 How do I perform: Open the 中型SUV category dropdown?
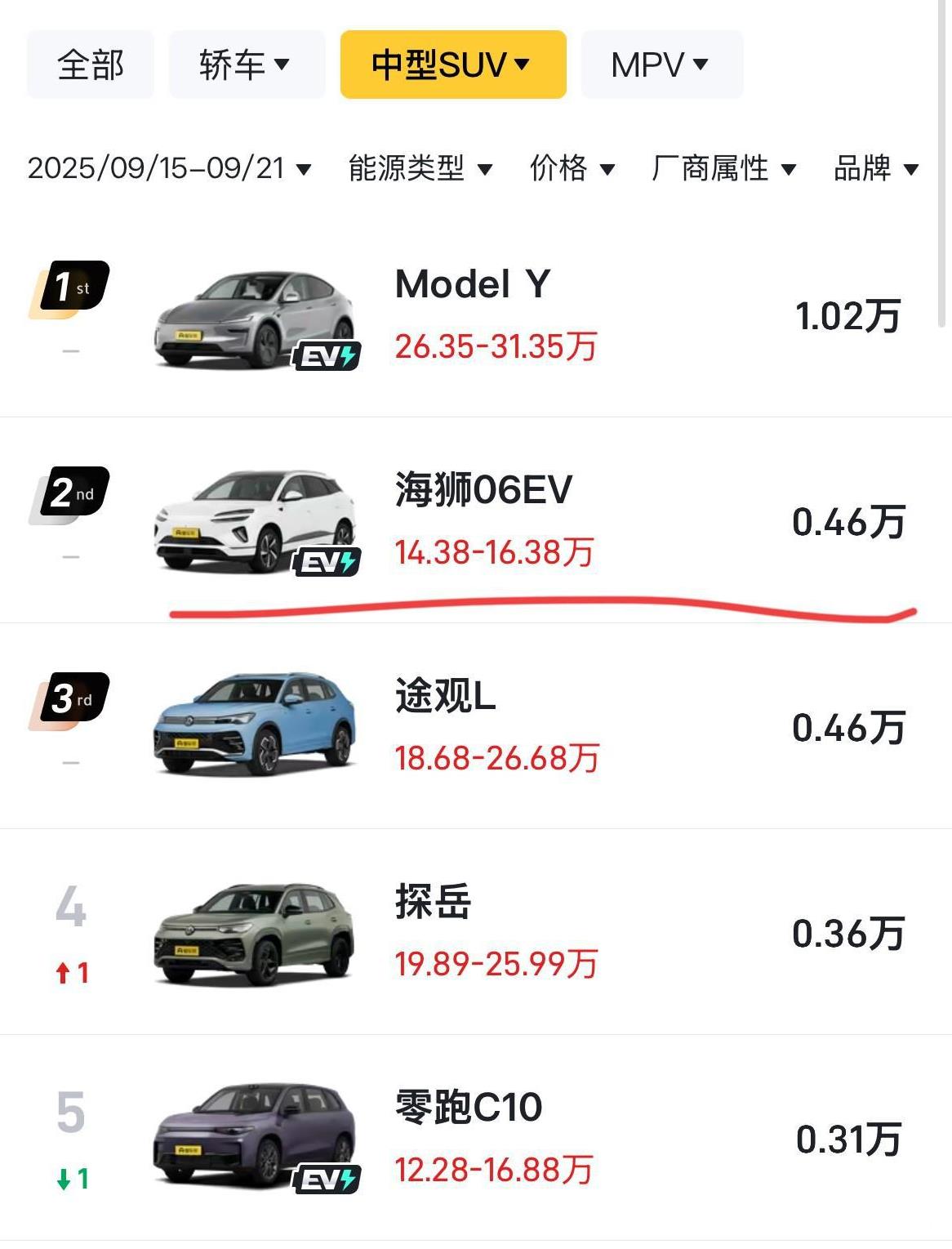[453, 65]
